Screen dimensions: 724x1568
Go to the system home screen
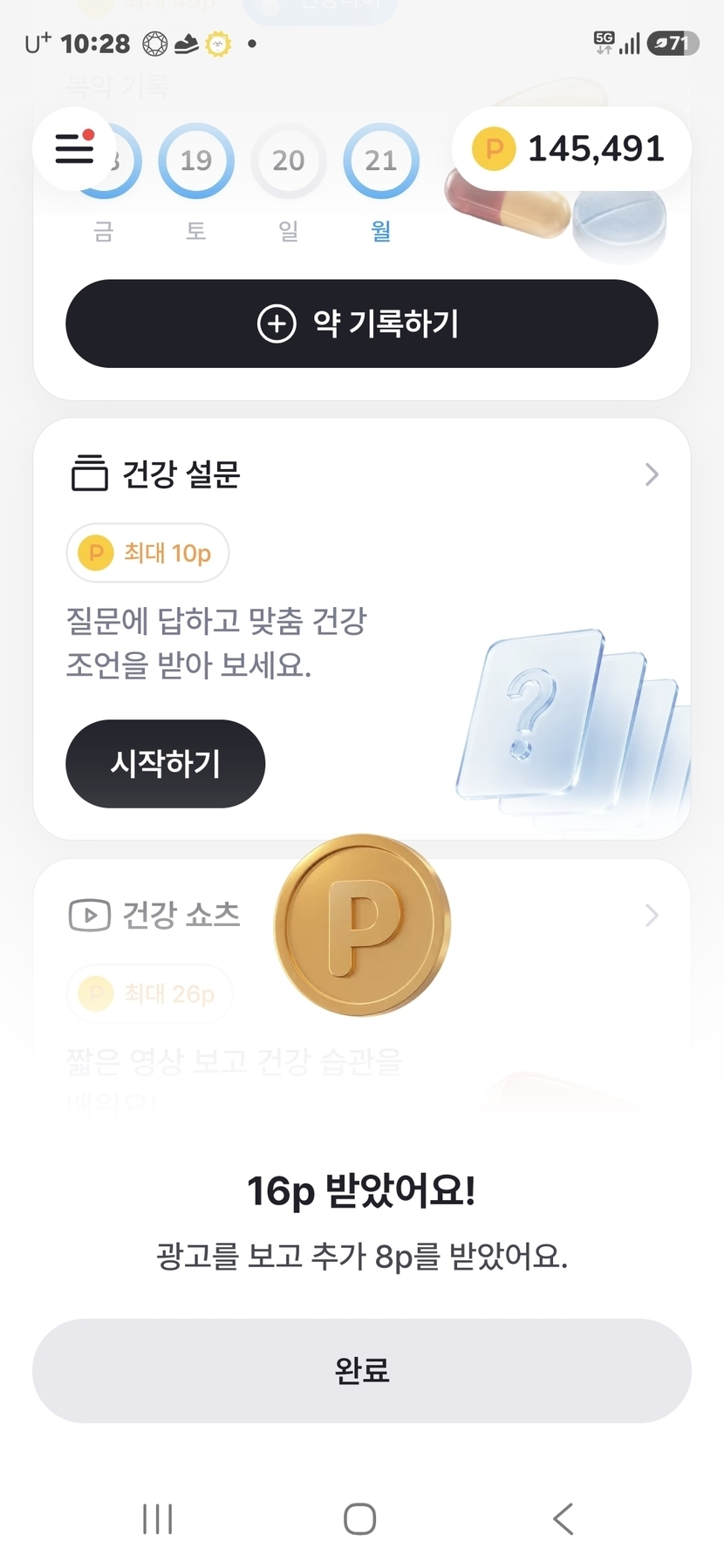coord(360,1518)
